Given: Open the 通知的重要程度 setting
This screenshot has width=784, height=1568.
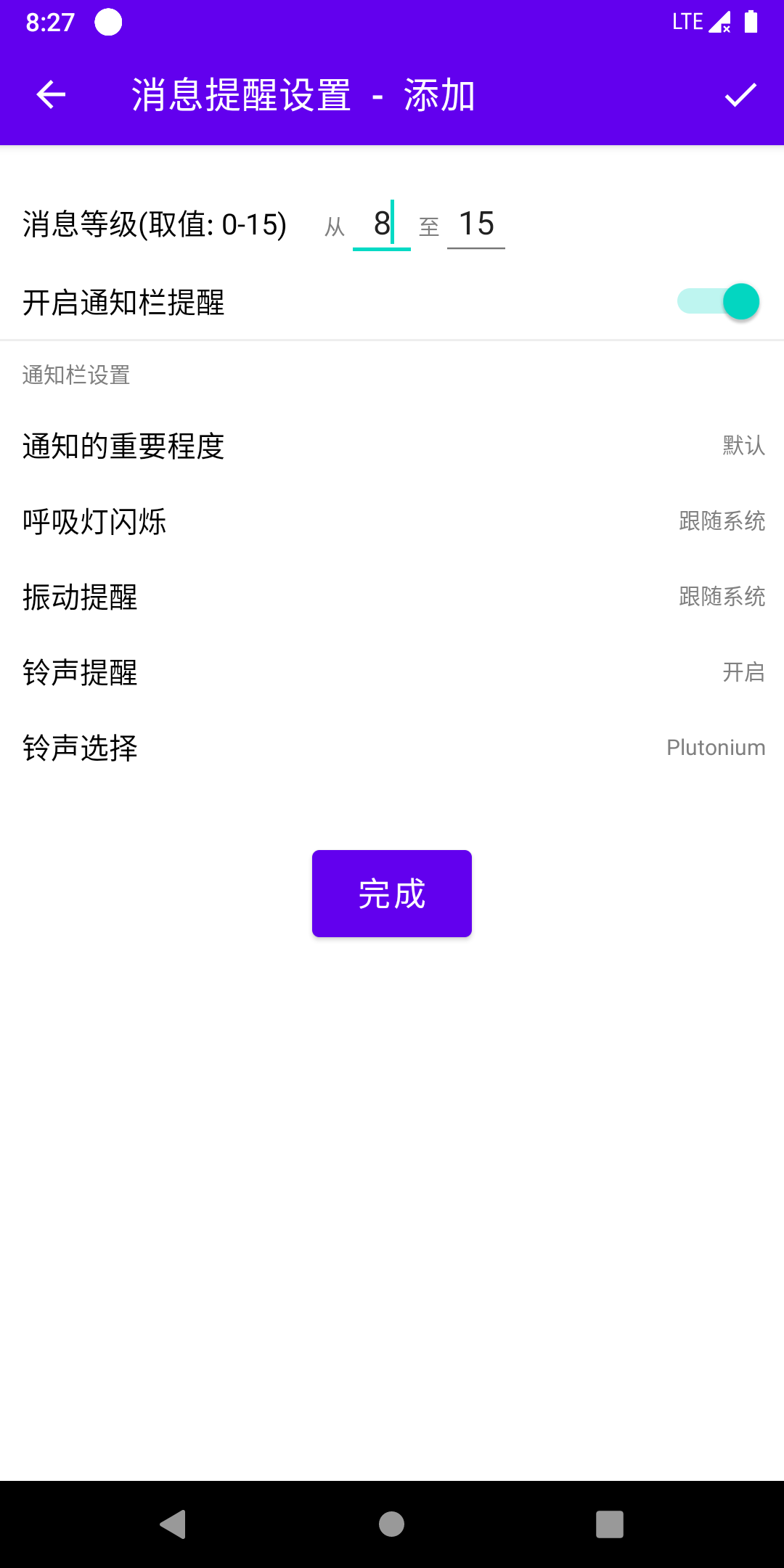Looking at the screenshot, I should (x=392, y=446).
